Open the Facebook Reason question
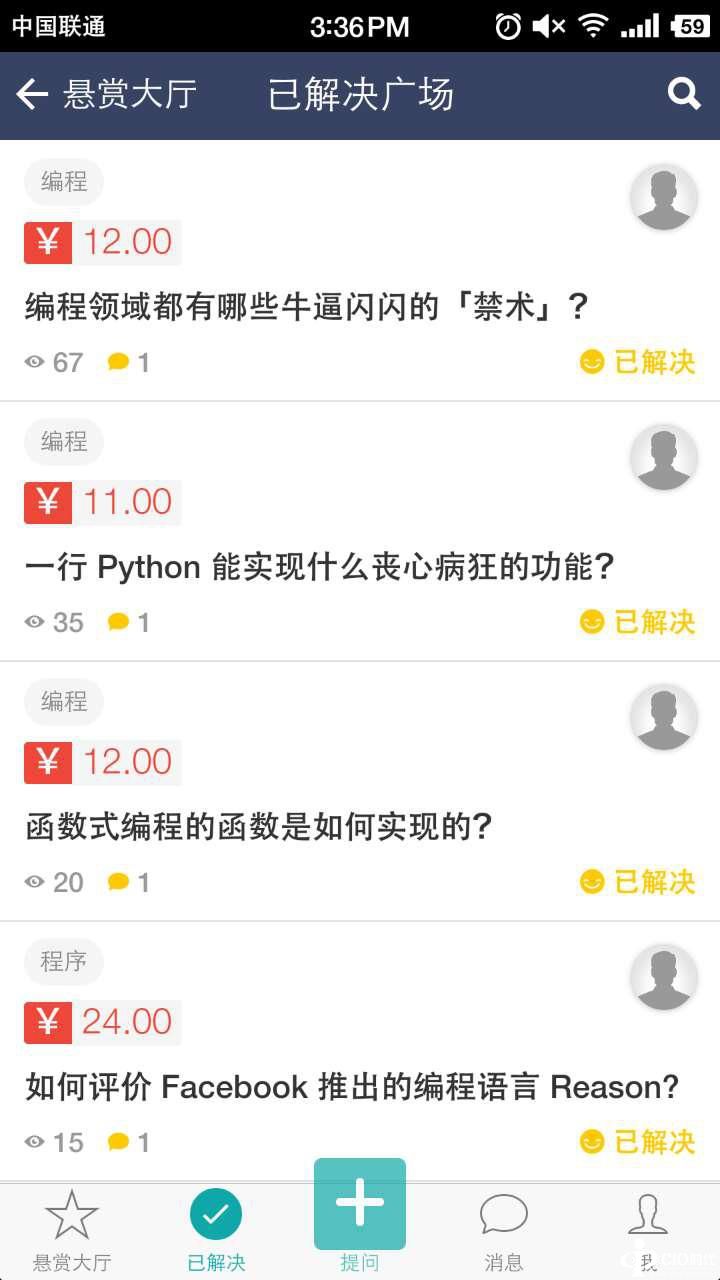 tap(352, 1087)
